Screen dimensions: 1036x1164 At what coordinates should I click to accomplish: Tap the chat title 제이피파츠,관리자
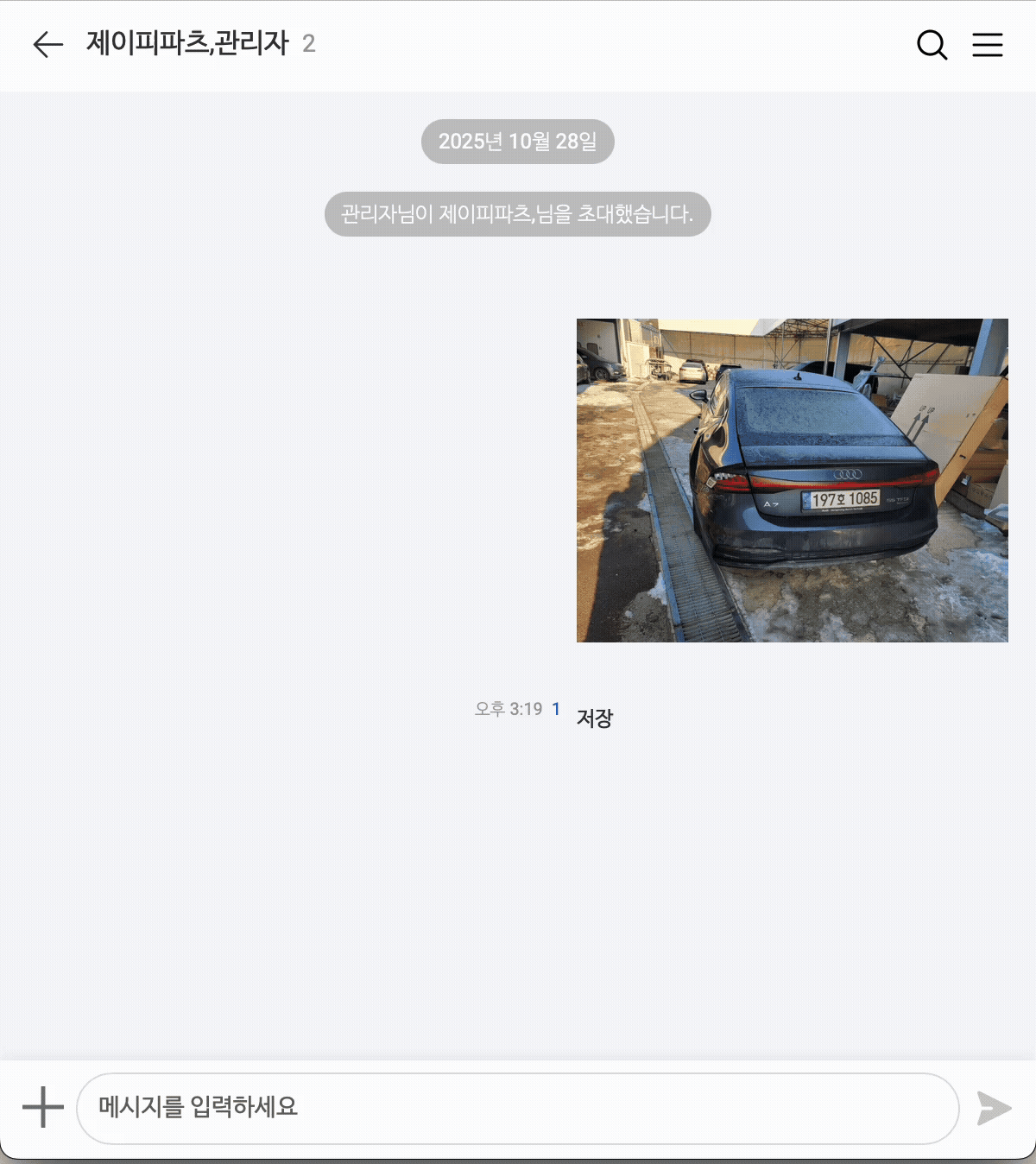(x=186, y=44)
